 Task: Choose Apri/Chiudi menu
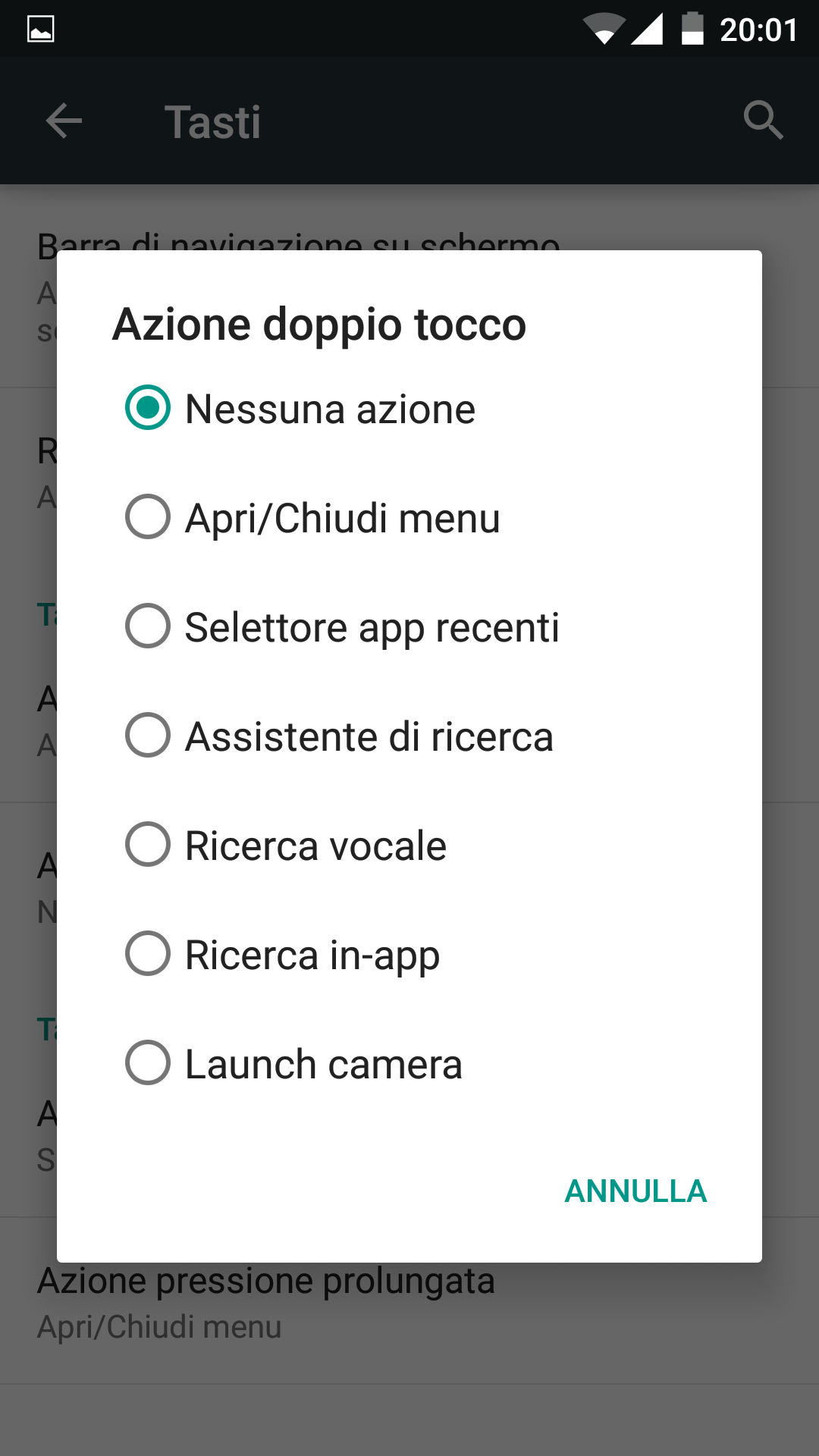point(409,517)
